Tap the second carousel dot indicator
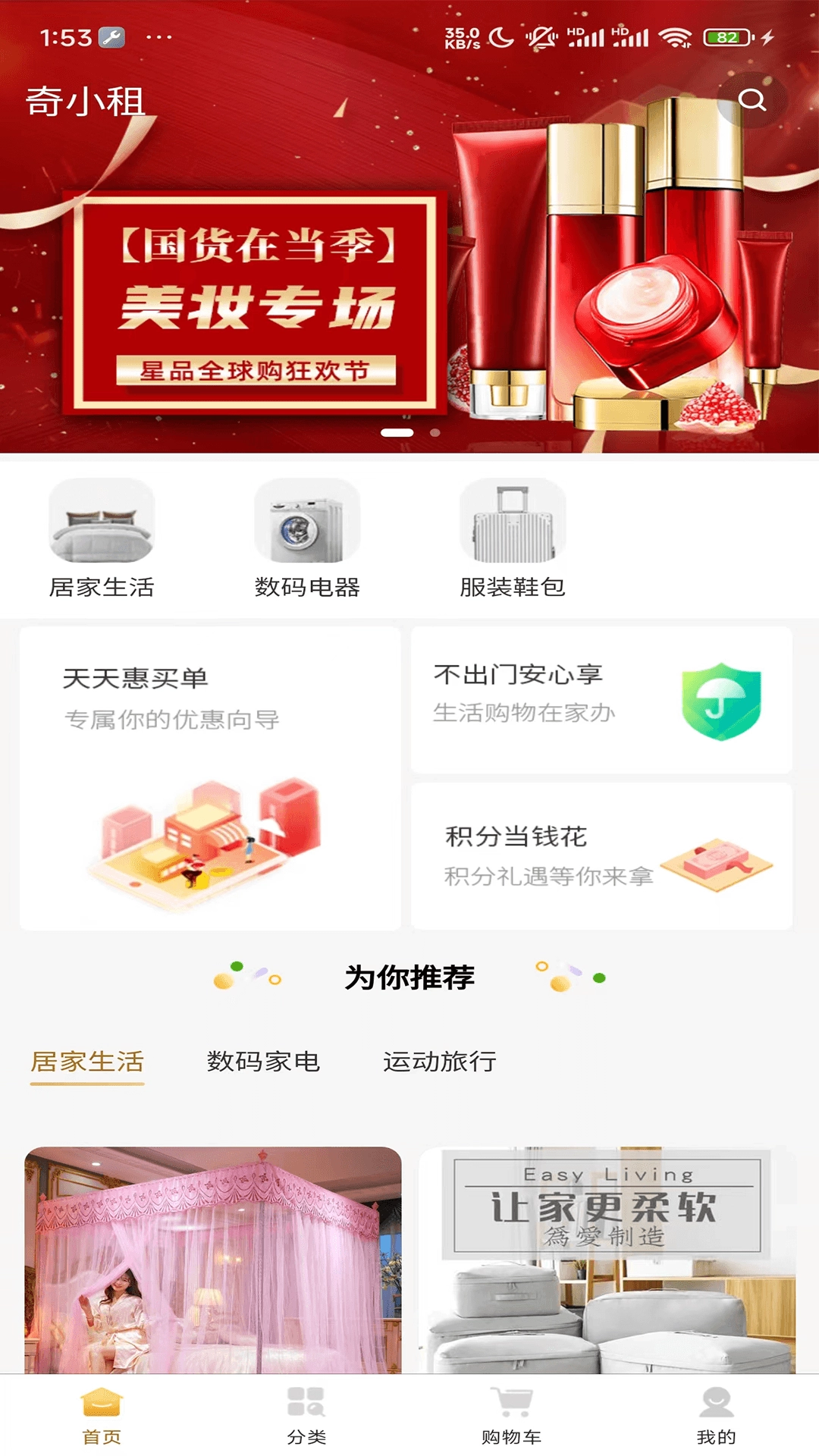This screenshot has width=819, height=1456. (x=434, y=432)
